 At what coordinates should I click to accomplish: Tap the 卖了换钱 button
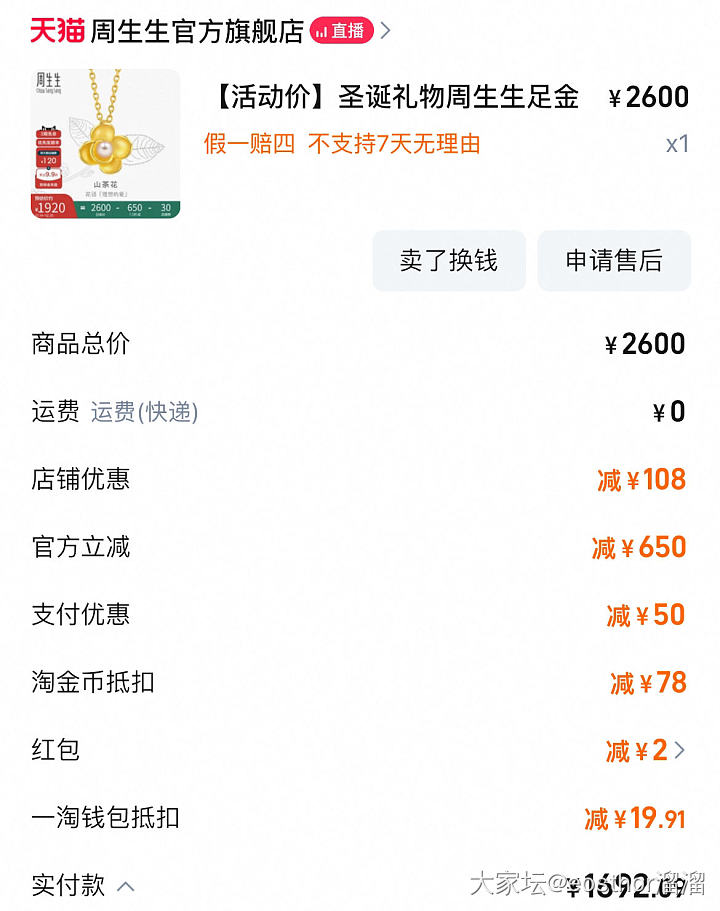(449, 261)
